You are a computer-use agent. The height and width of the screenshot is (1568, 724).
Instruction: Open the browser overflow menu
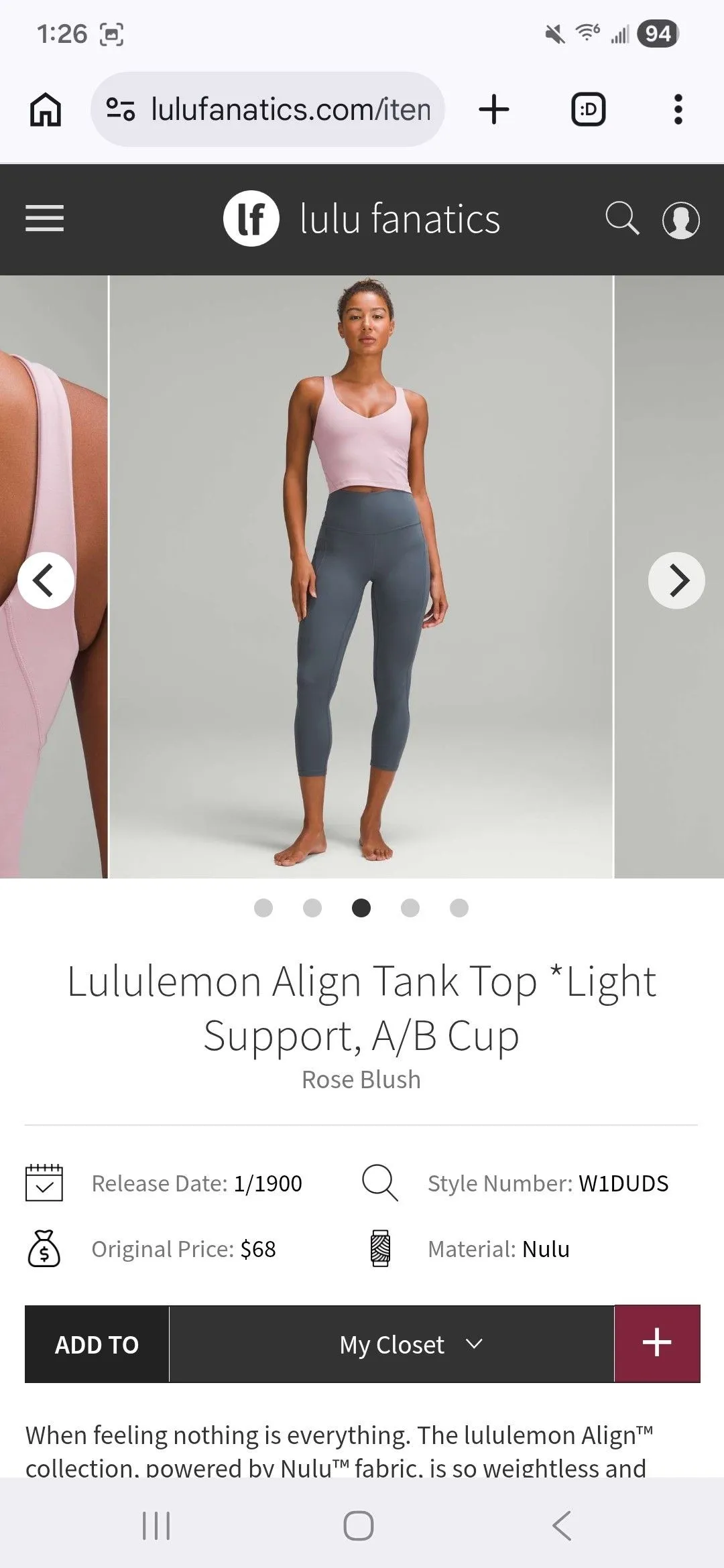[x=678, y=109]
